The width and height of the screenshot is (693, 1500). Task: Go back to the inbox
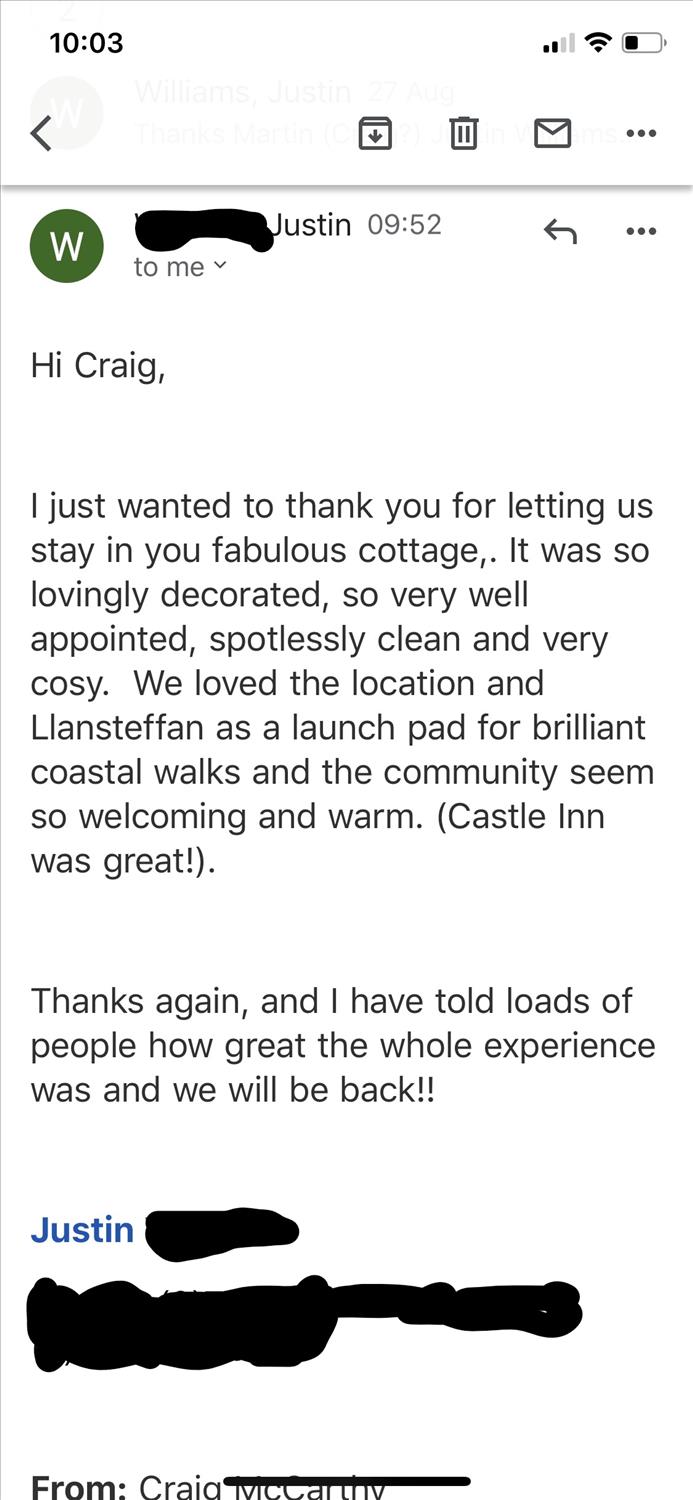(x=41, y=133)
